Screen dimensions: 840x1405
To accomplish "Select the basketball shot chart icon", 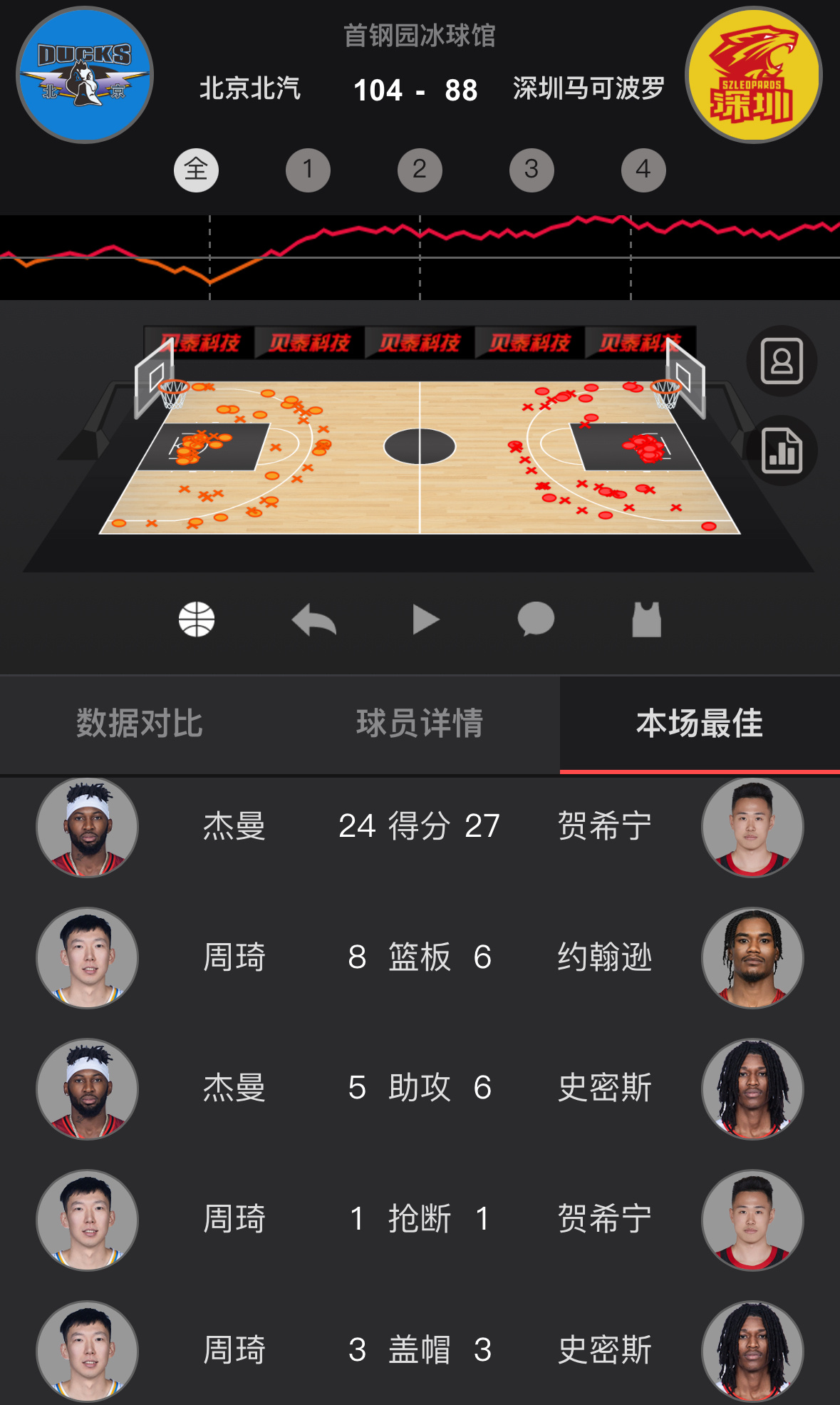I will pyautogui.click(x=197, y=619).
